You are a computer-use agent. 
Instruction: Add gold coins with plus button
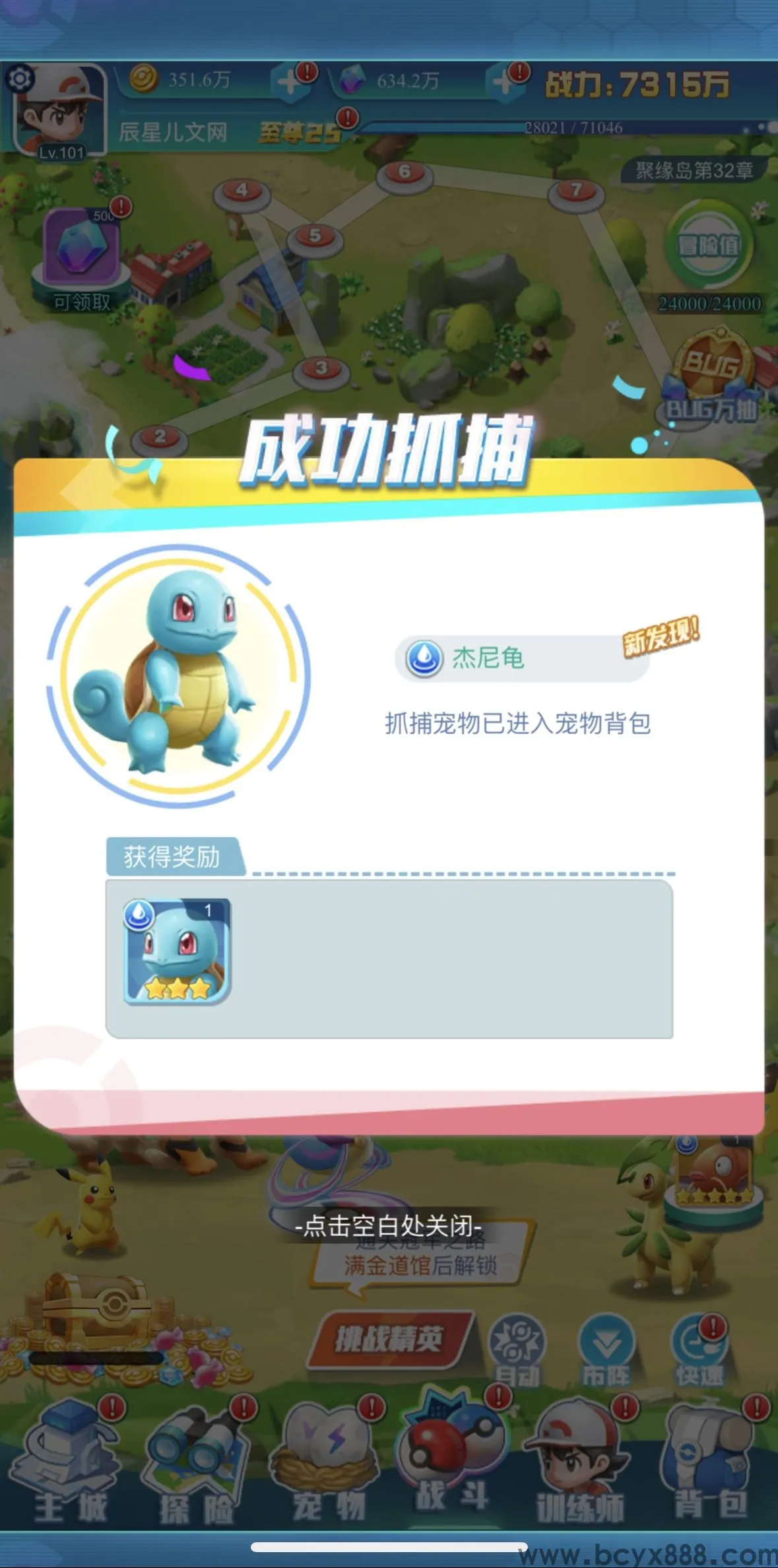point(289,82)
